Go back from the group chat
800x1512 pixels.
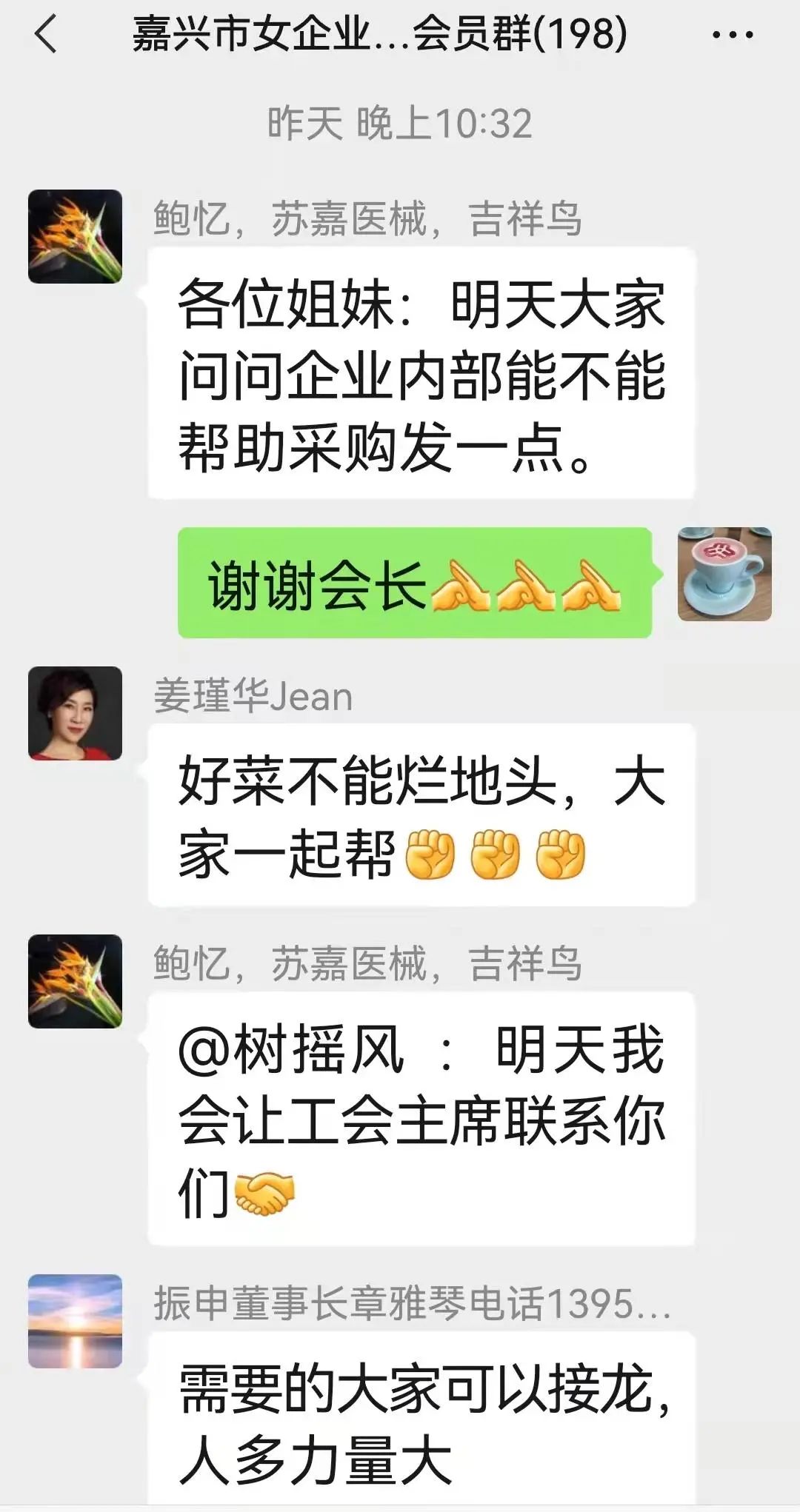tap(46, 35)
